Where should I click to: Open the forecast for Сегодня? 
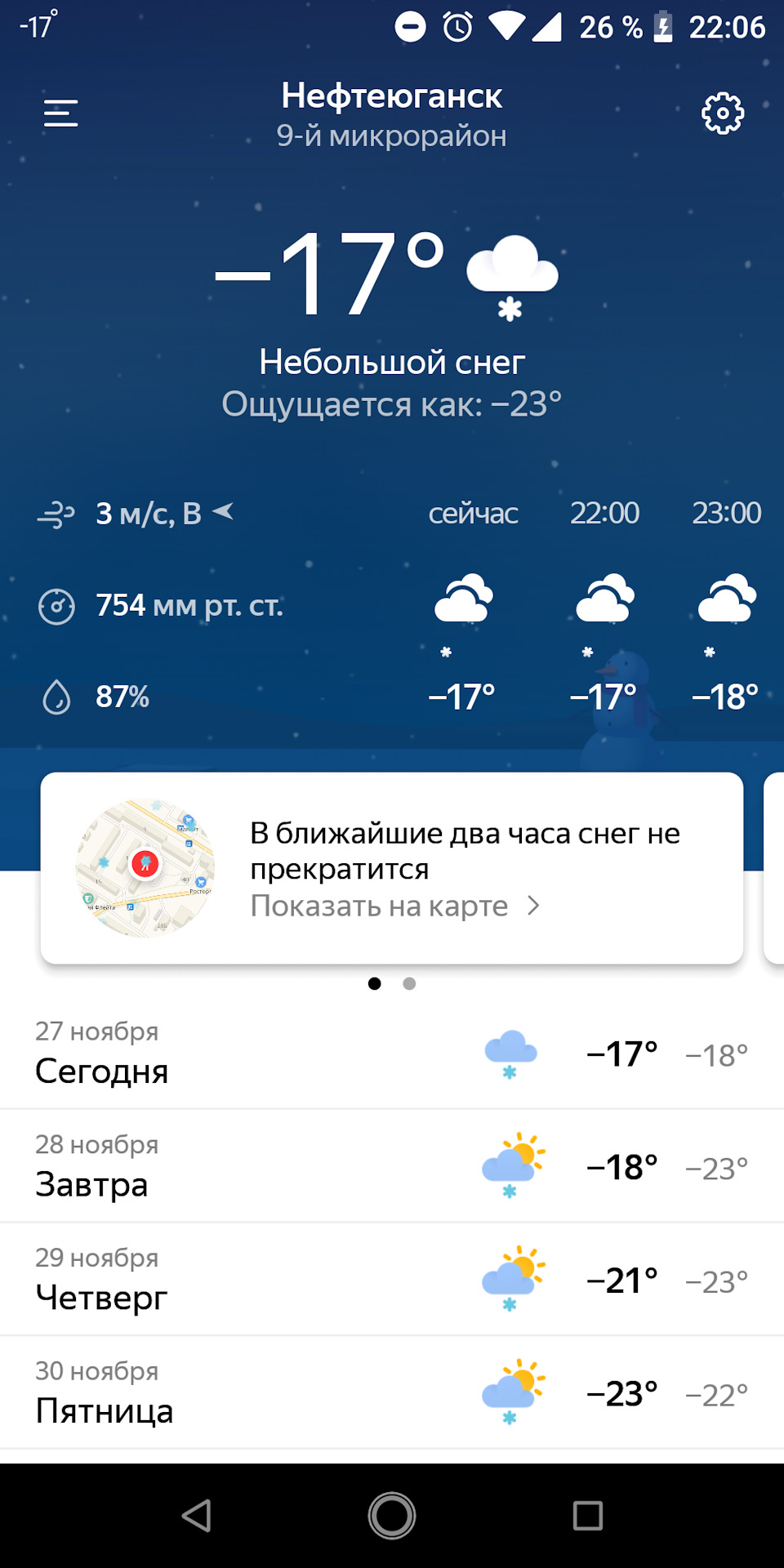[x=392, y=1053]
